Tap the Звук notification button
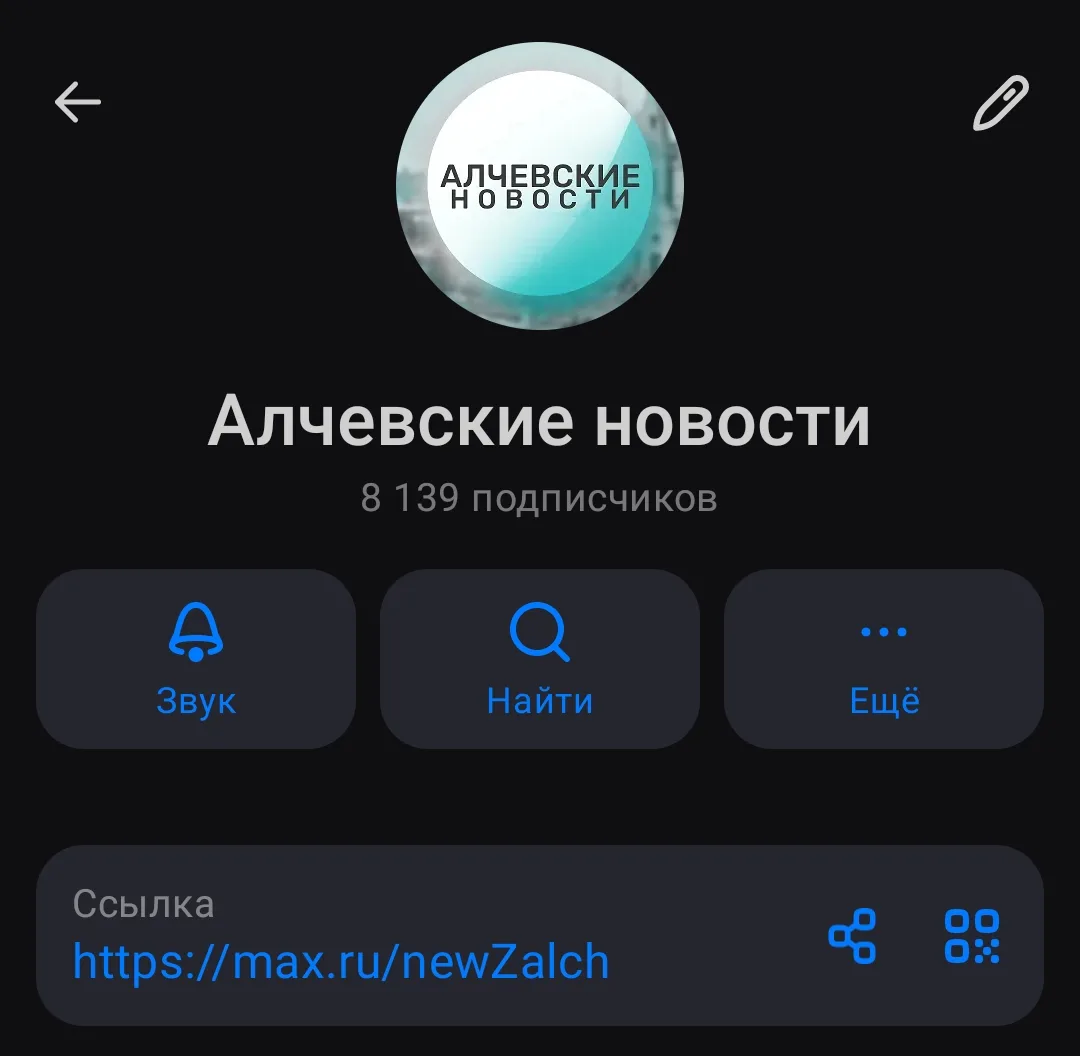1080x1056 pixels. (196, 659)
